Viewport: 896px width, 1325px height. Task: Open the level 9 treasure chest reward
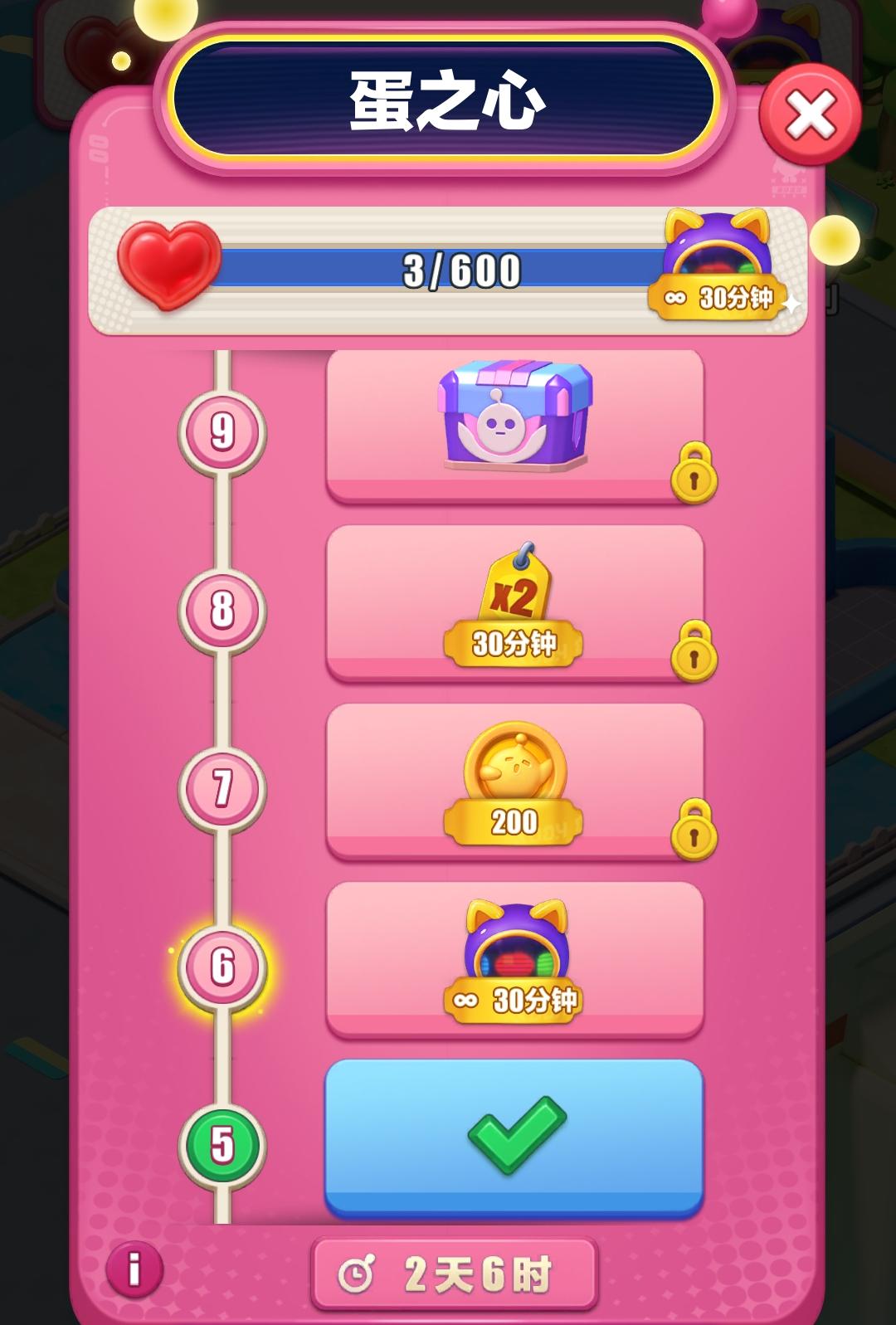coord(514,423)
